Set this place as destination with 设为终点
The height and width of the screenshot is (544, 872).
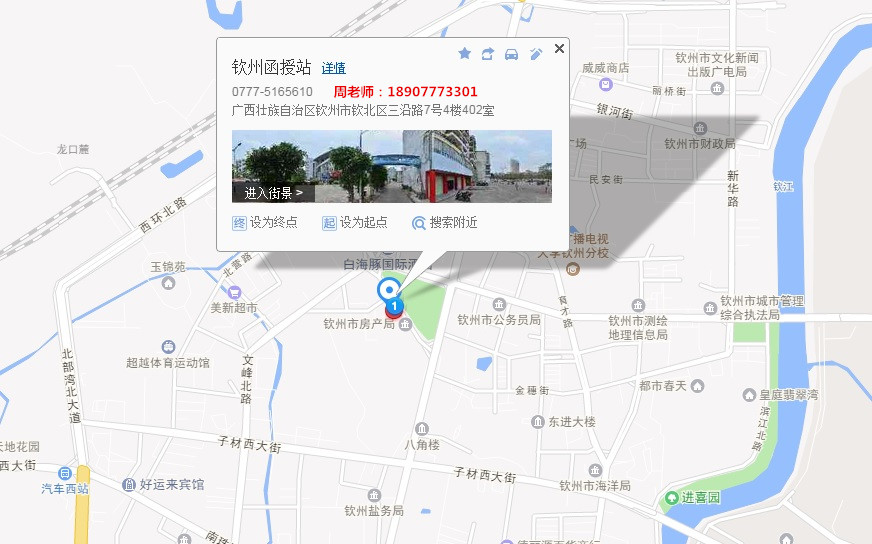(x=266, y=222)
